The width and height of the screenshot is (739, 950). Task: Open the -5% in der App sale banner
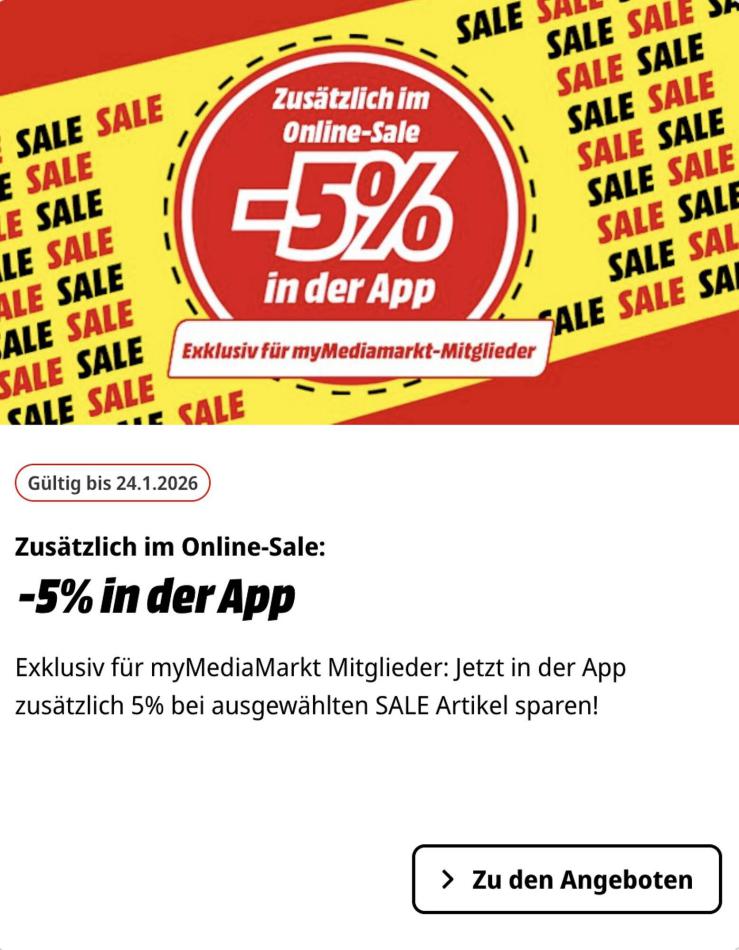click(369, 212)
